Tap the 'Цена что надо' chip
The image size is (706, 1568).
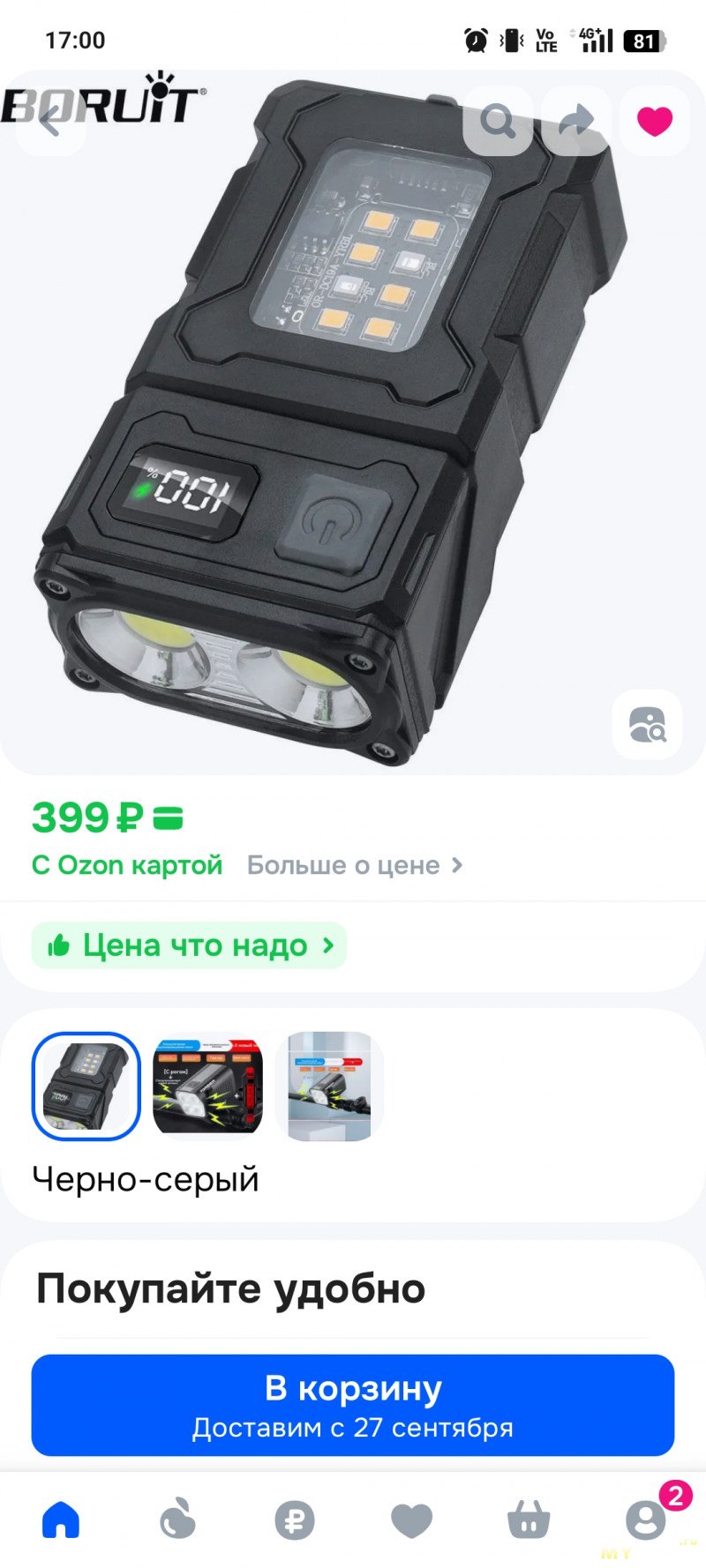pyautogui.click(x=189, y=945)
